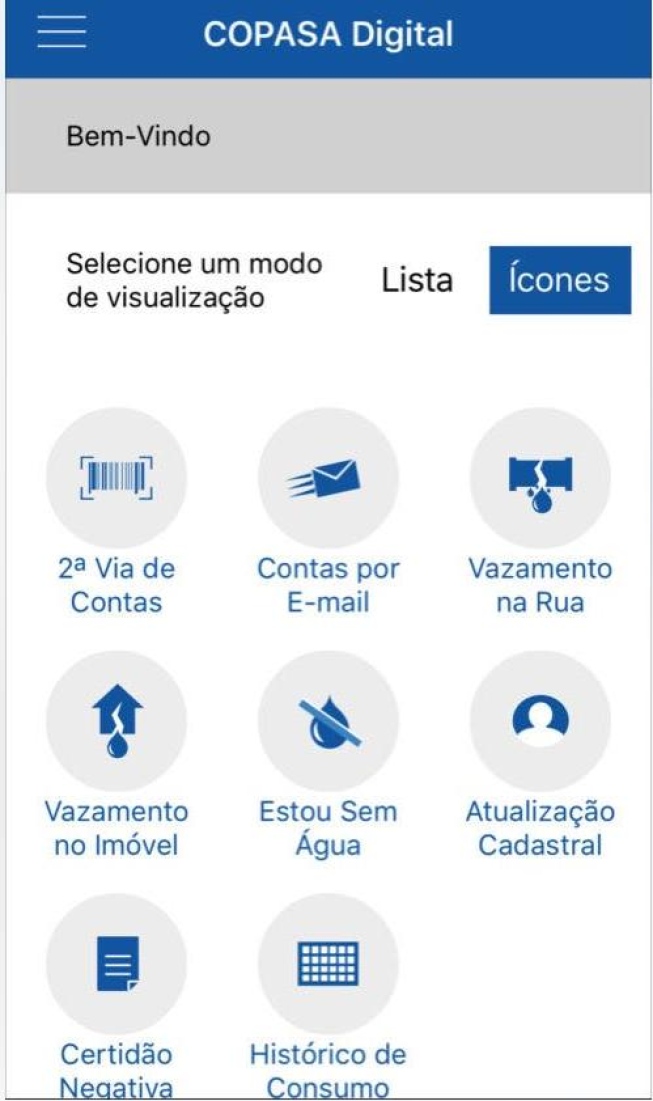Report Vazamento no Imóvel
This screenshot has width=653, height=1101.
(116, 720)
